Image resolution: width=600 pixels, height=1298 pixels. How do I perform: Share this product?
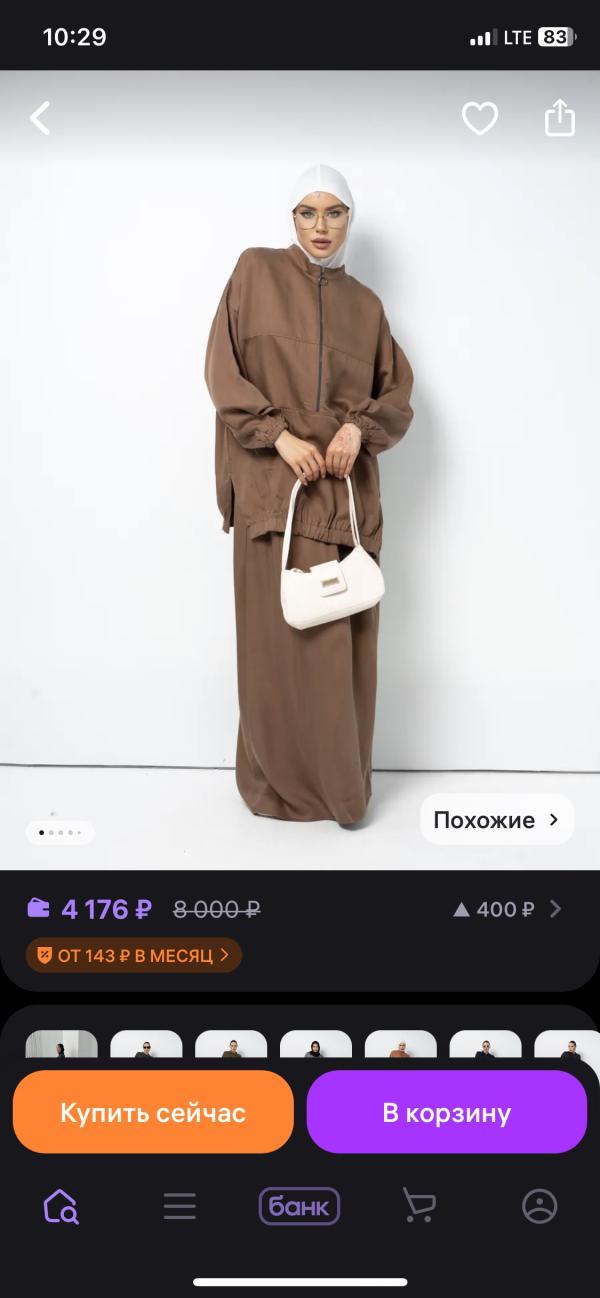coord(560,118)
